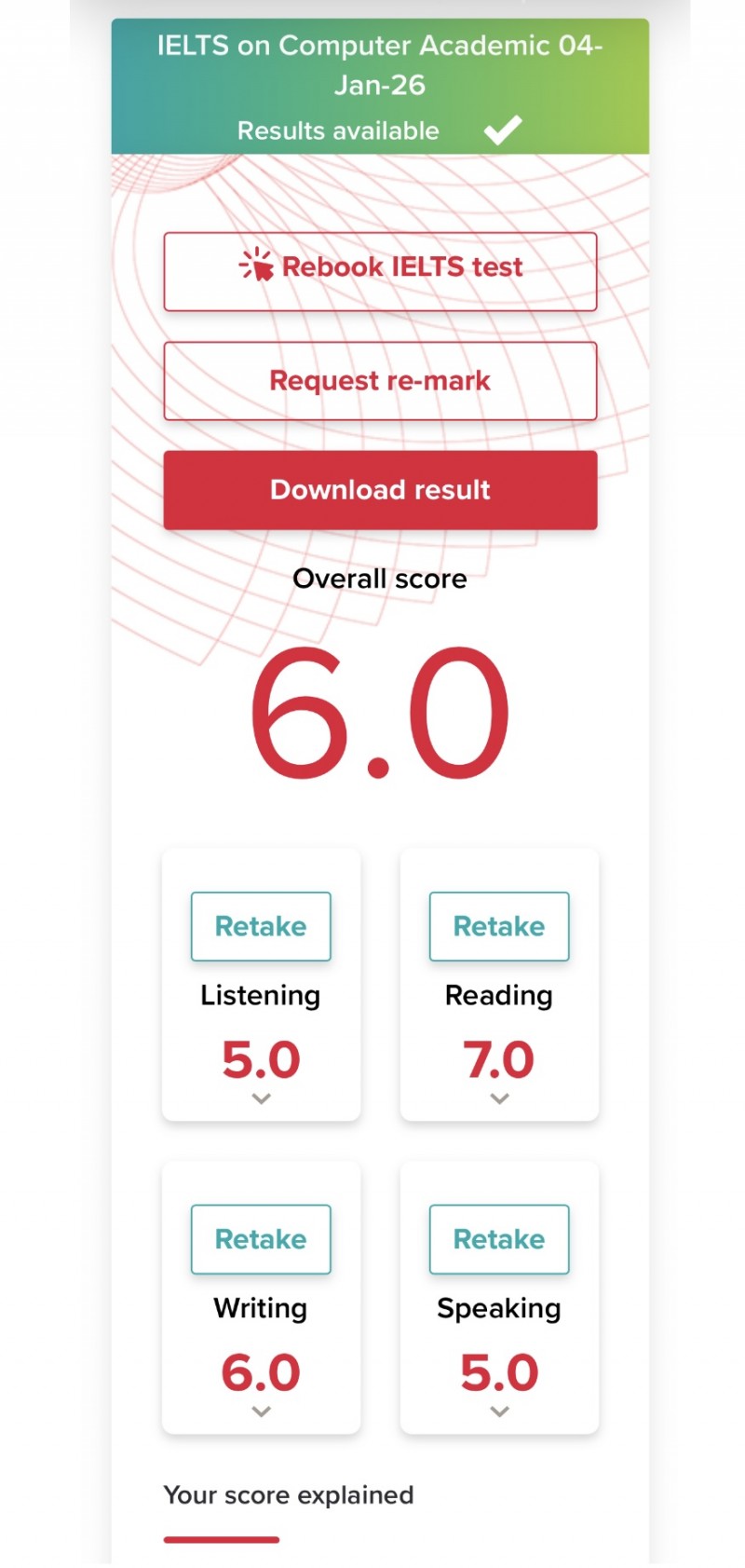
Task: Expand the Listening 5.0 score details
Action: tap(262, 1098)
